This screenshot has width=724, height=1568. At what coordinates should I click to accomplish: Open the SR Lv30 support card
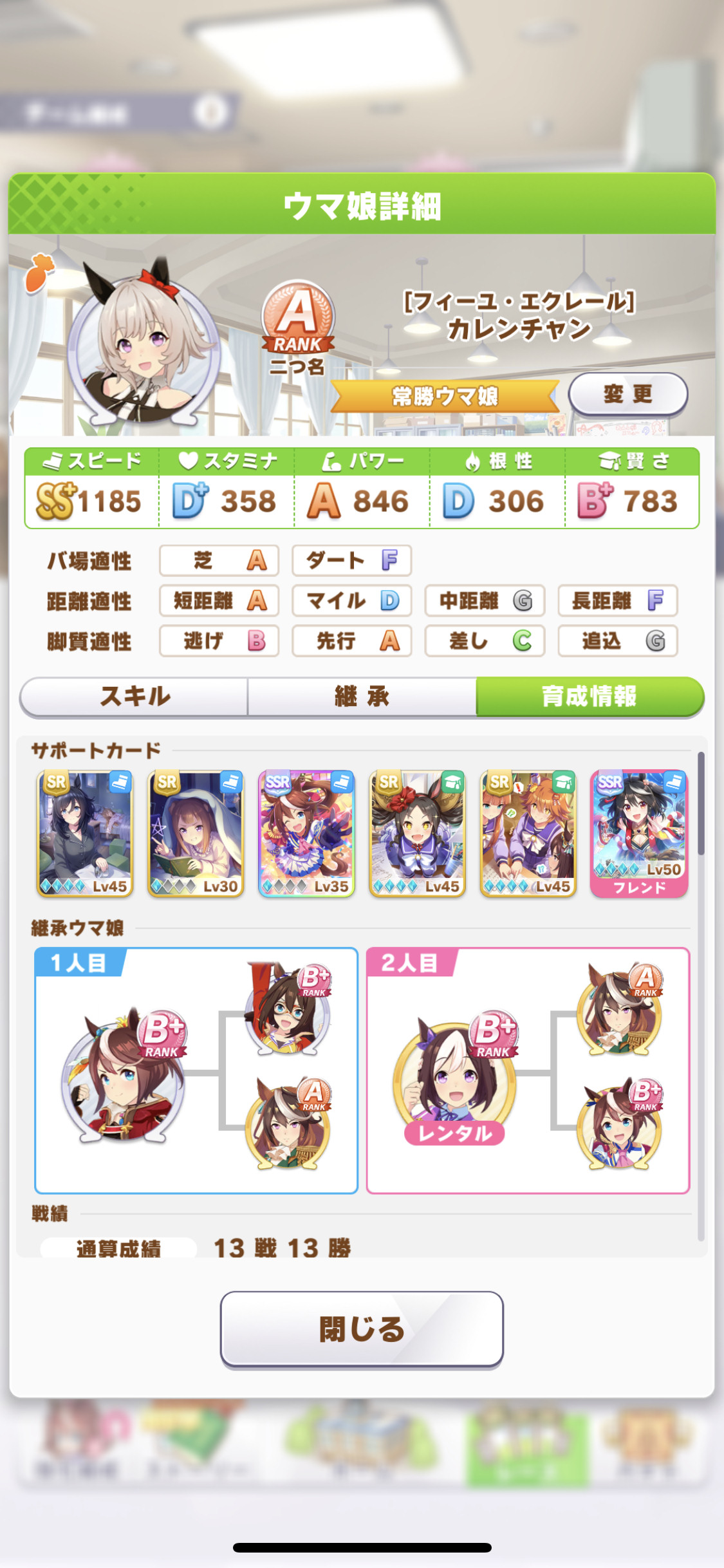pyautogui.click(x=196, y=834)
